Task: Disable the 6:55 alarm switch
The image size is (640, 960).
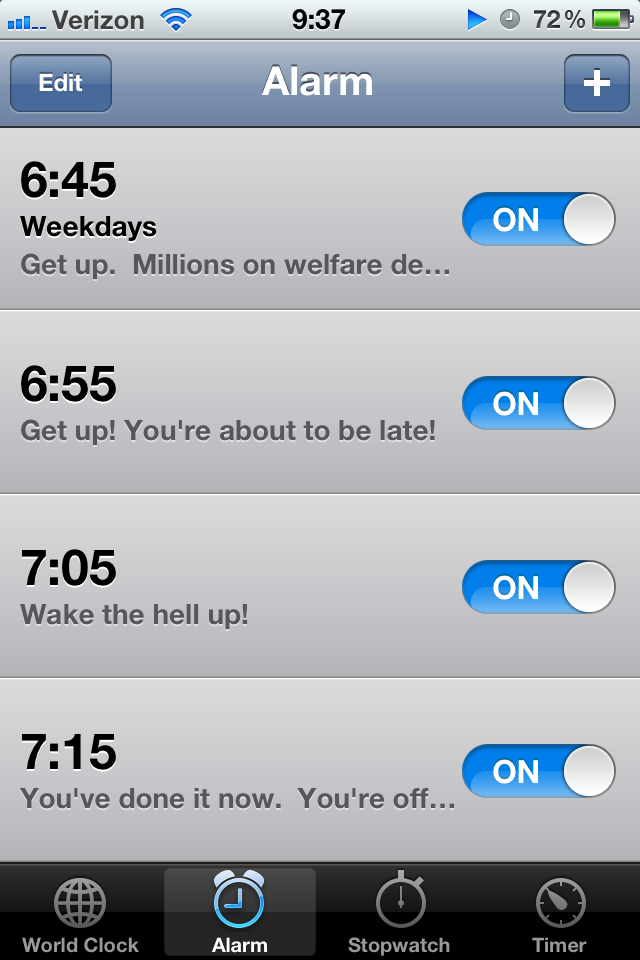Action: click(x=538, y=403)
